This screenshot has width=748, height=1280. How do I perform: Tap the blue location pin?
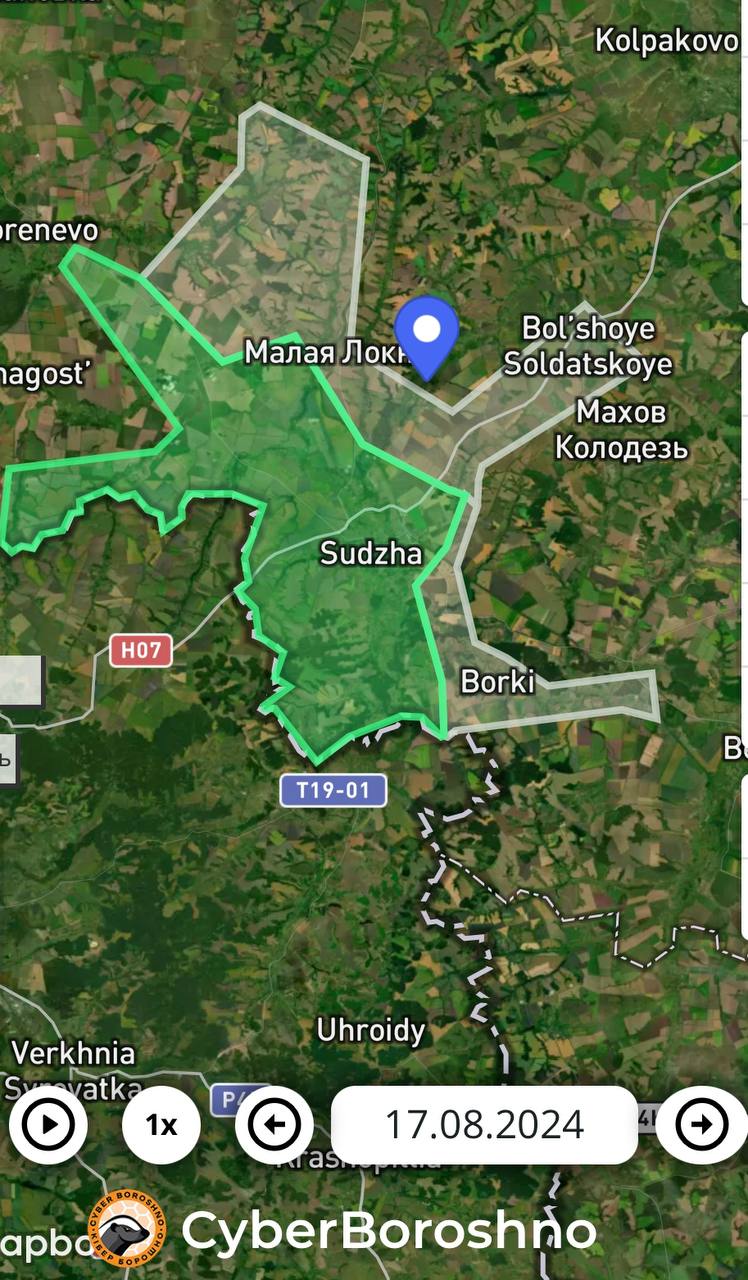tap(427, 333)
